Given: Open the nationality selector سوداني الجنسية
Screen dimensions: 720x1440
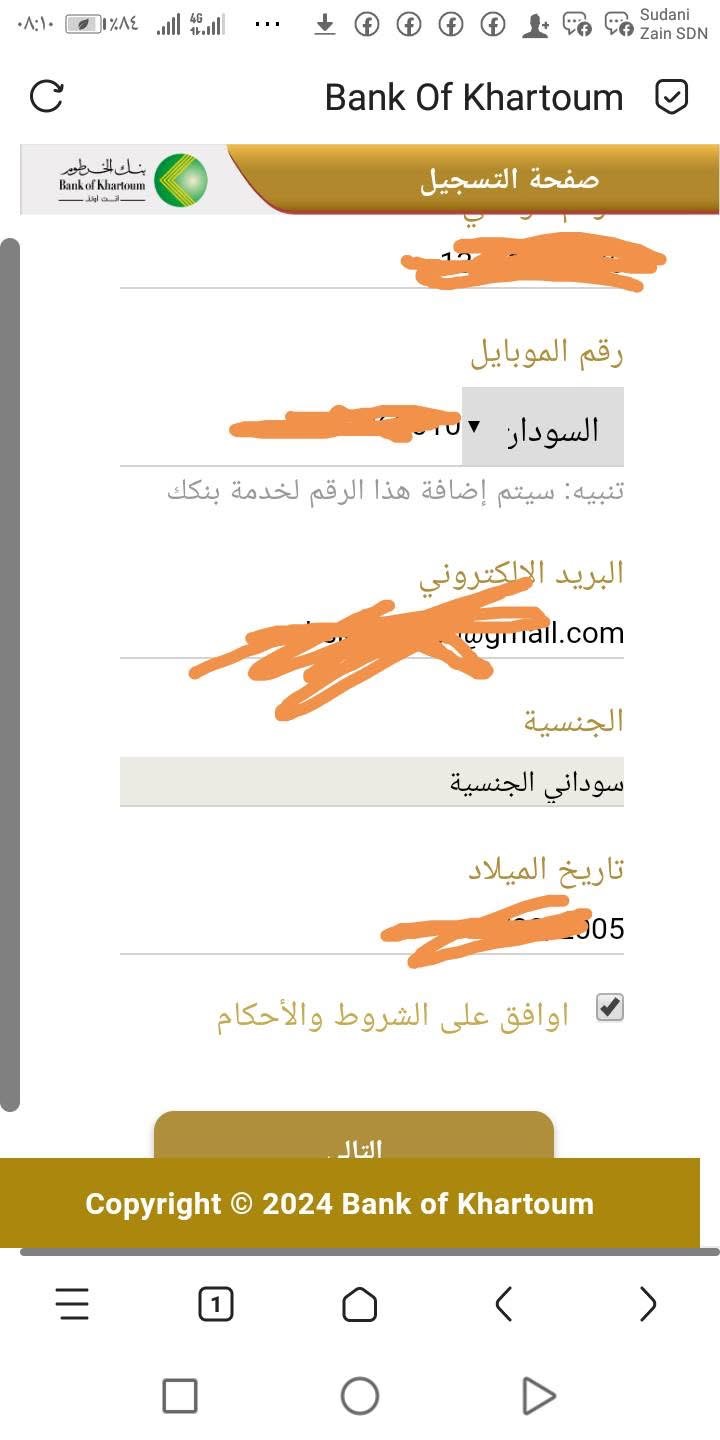Looking at the screenshot, I should (371, 782).
